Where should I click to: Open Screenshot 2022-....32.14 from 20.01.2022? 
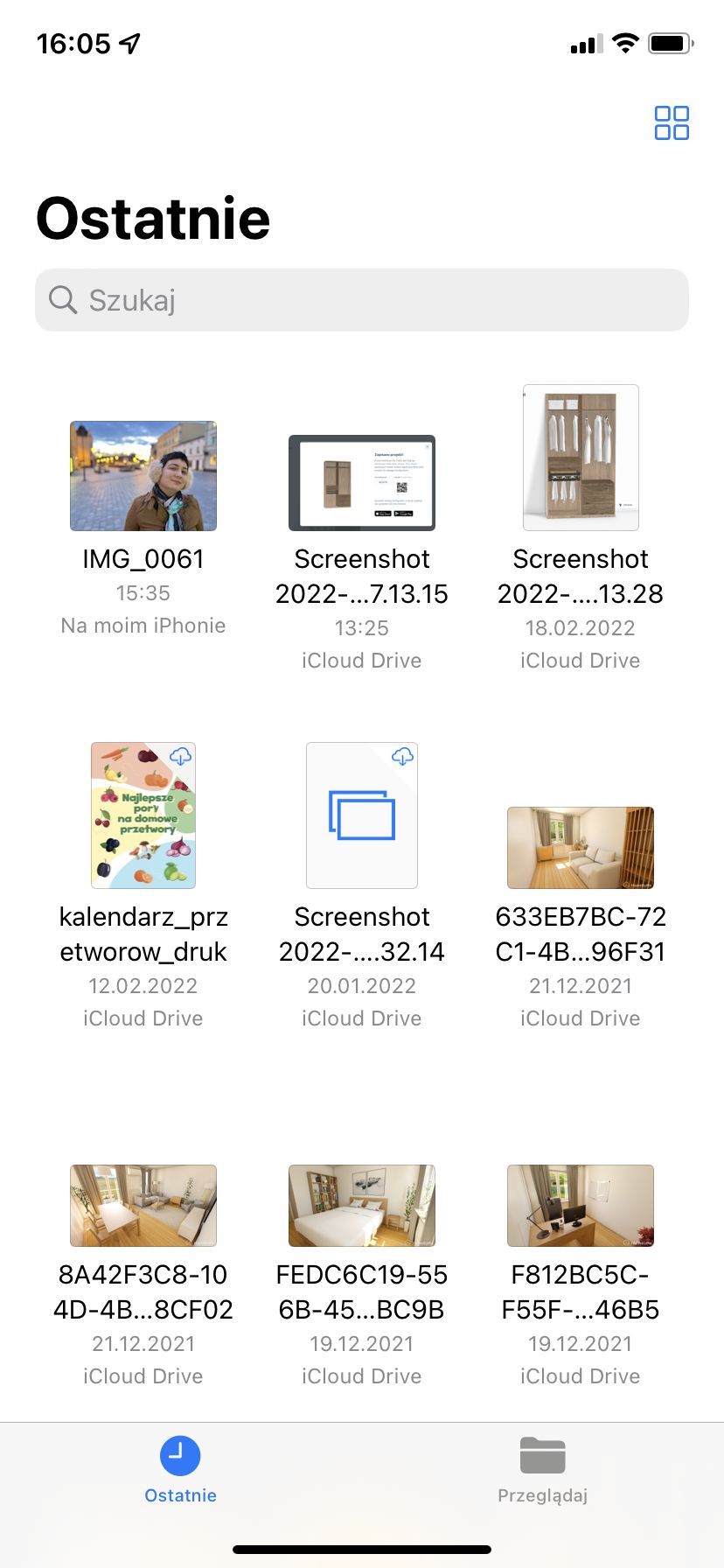[x=362, y=815]
